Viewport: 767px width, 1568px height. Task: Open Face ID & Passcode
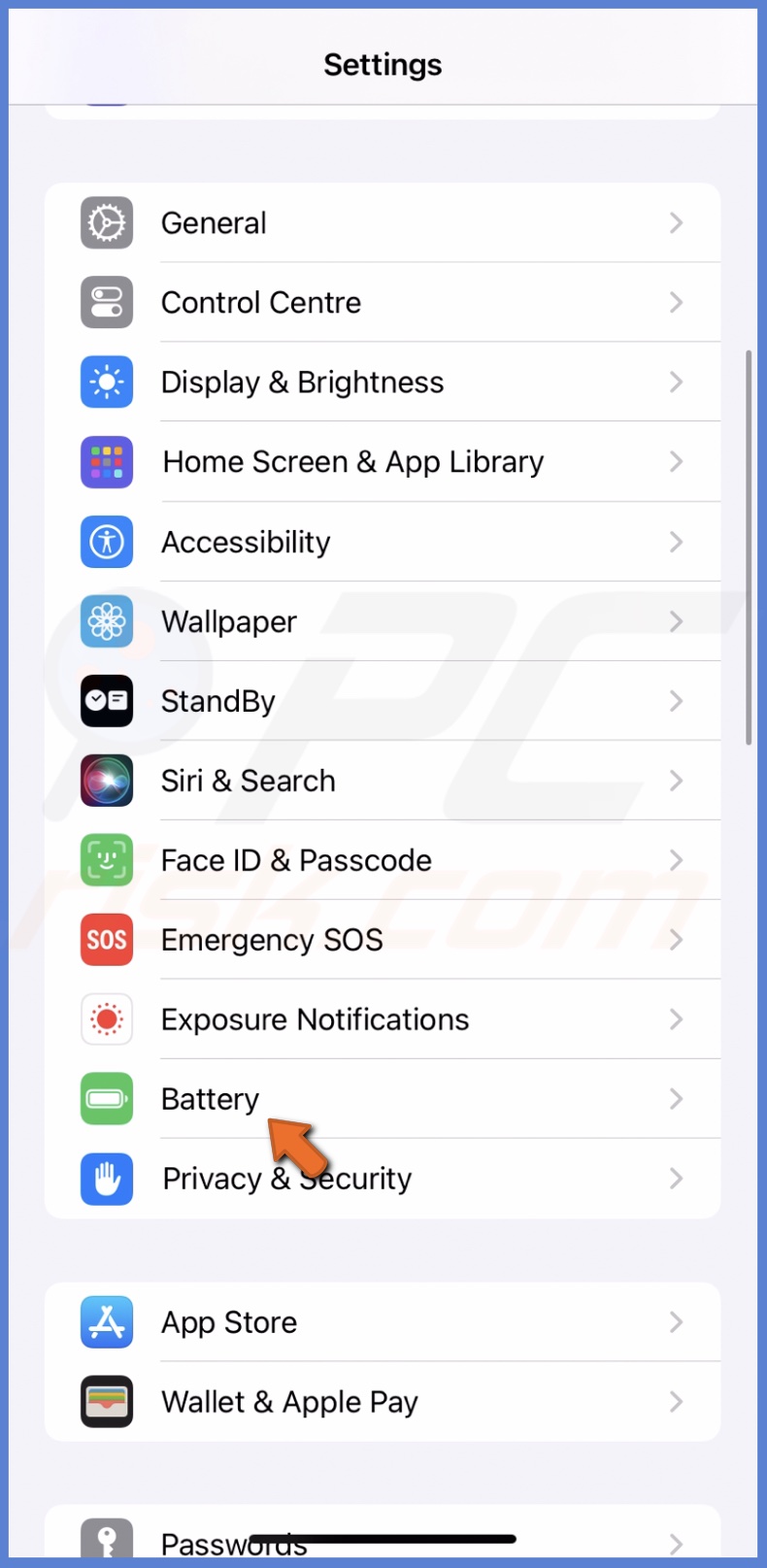[x=382, y=860]
